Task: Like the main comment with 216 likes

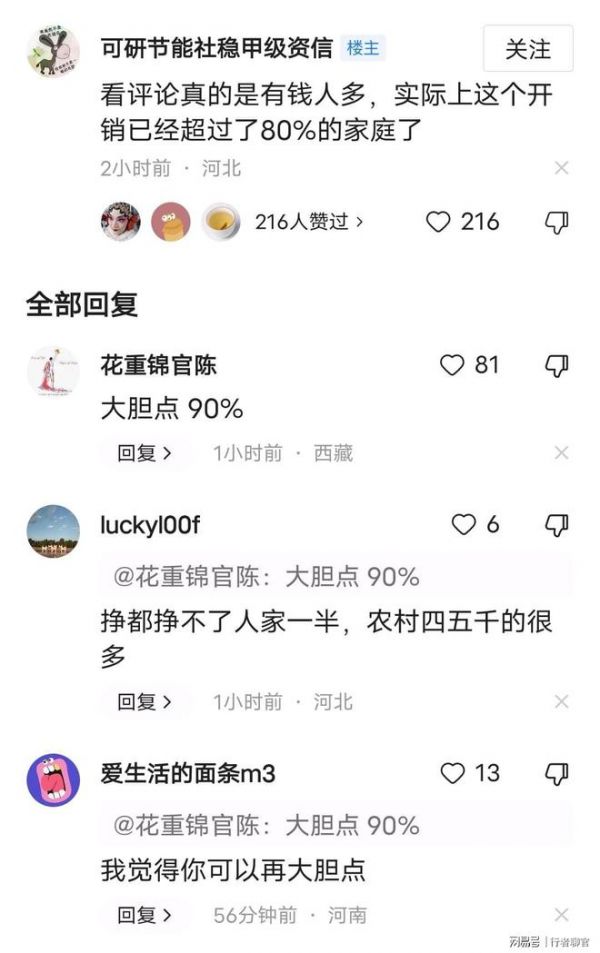Action: [x=439, y=221]
